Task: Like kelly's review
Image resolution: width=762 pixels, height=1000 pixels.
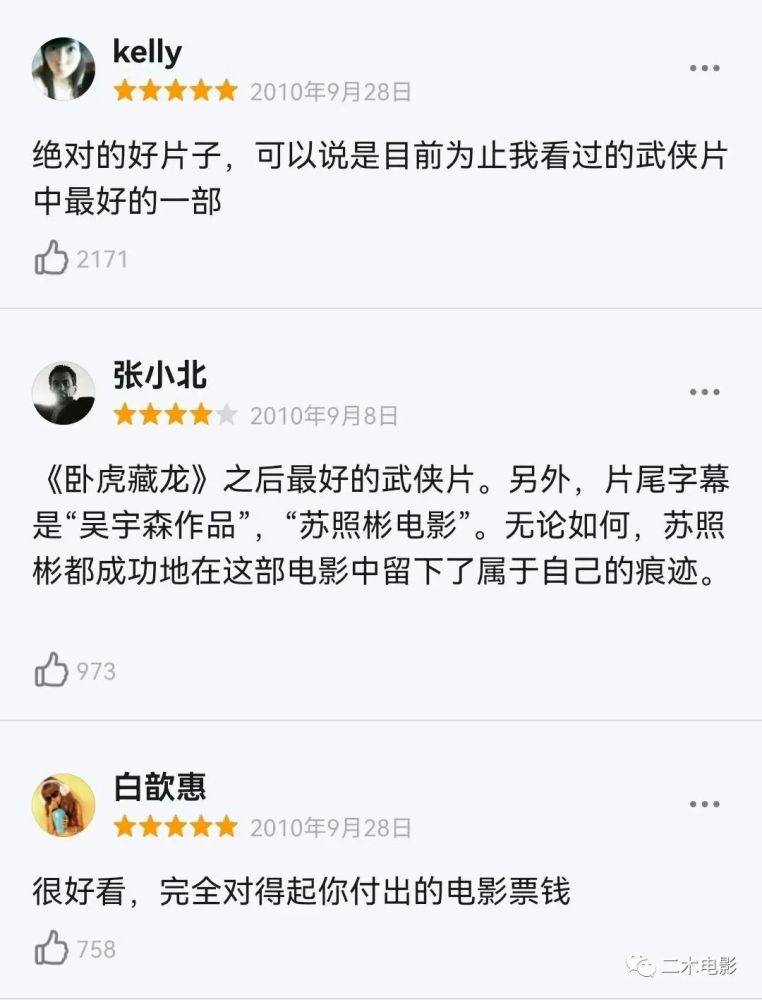Action: pyautogui.click(x=51, y=259)
